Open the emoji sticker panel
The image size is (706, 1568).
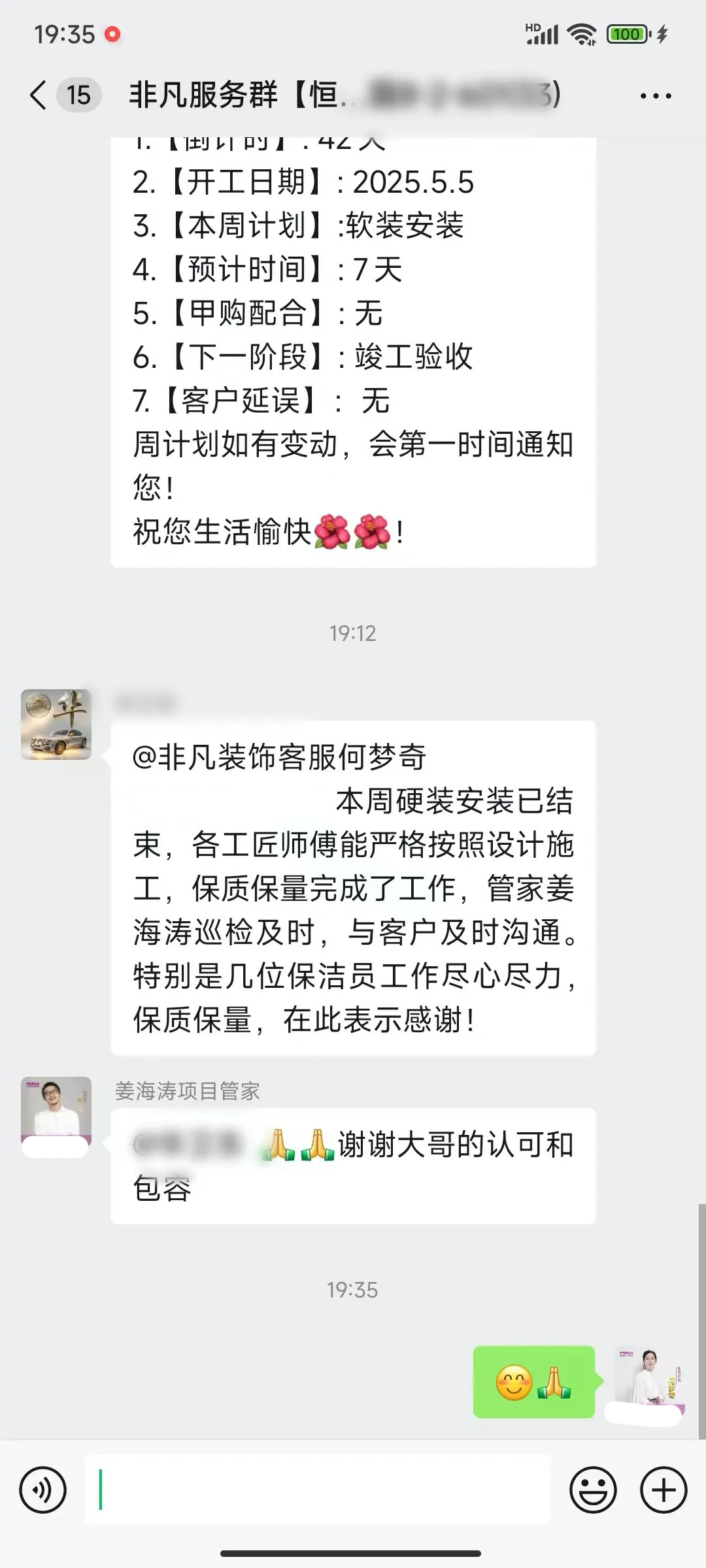click(593, 1490)
